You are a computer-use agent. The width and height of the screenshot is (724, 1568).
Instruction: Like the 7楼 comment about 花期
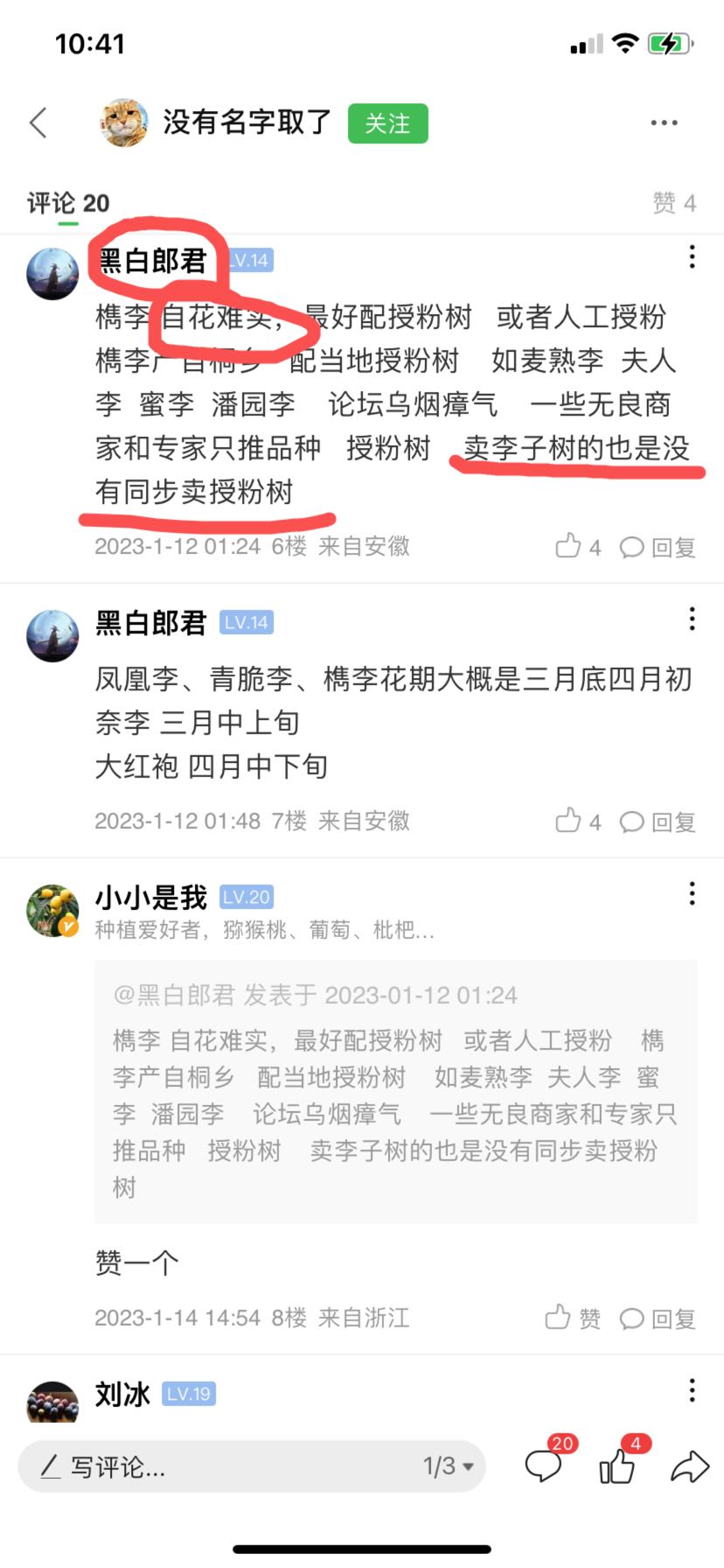tap(578, 821)
